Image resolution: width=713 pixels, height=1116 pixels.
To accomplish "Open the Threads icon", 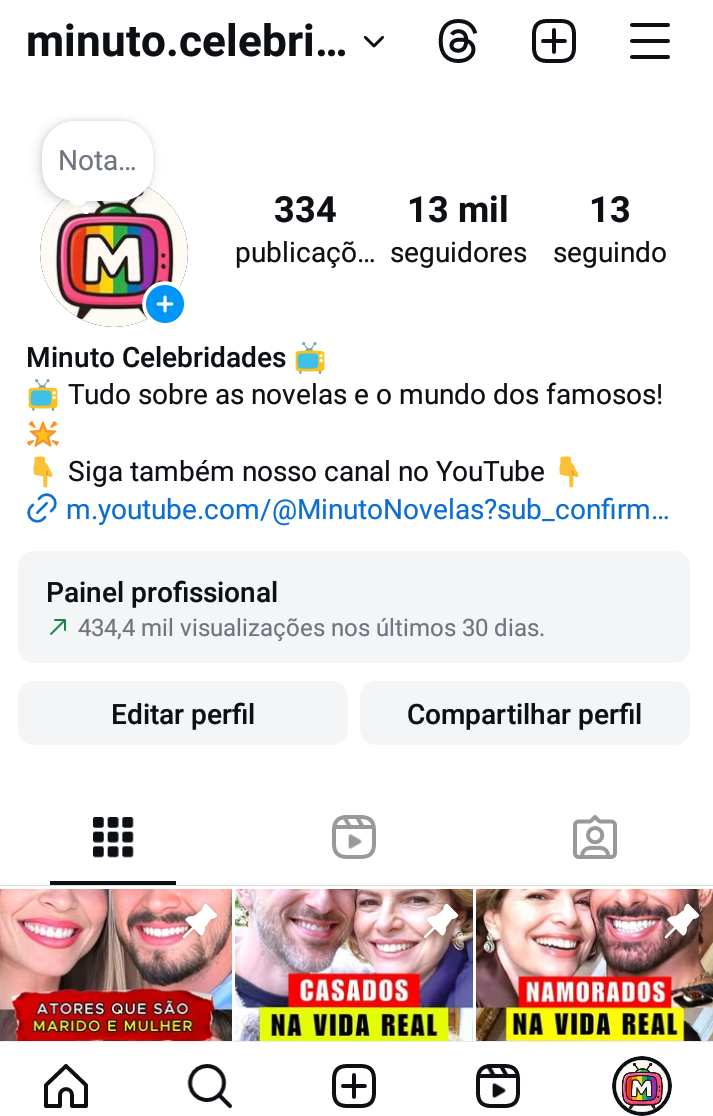I will (459, 42).
